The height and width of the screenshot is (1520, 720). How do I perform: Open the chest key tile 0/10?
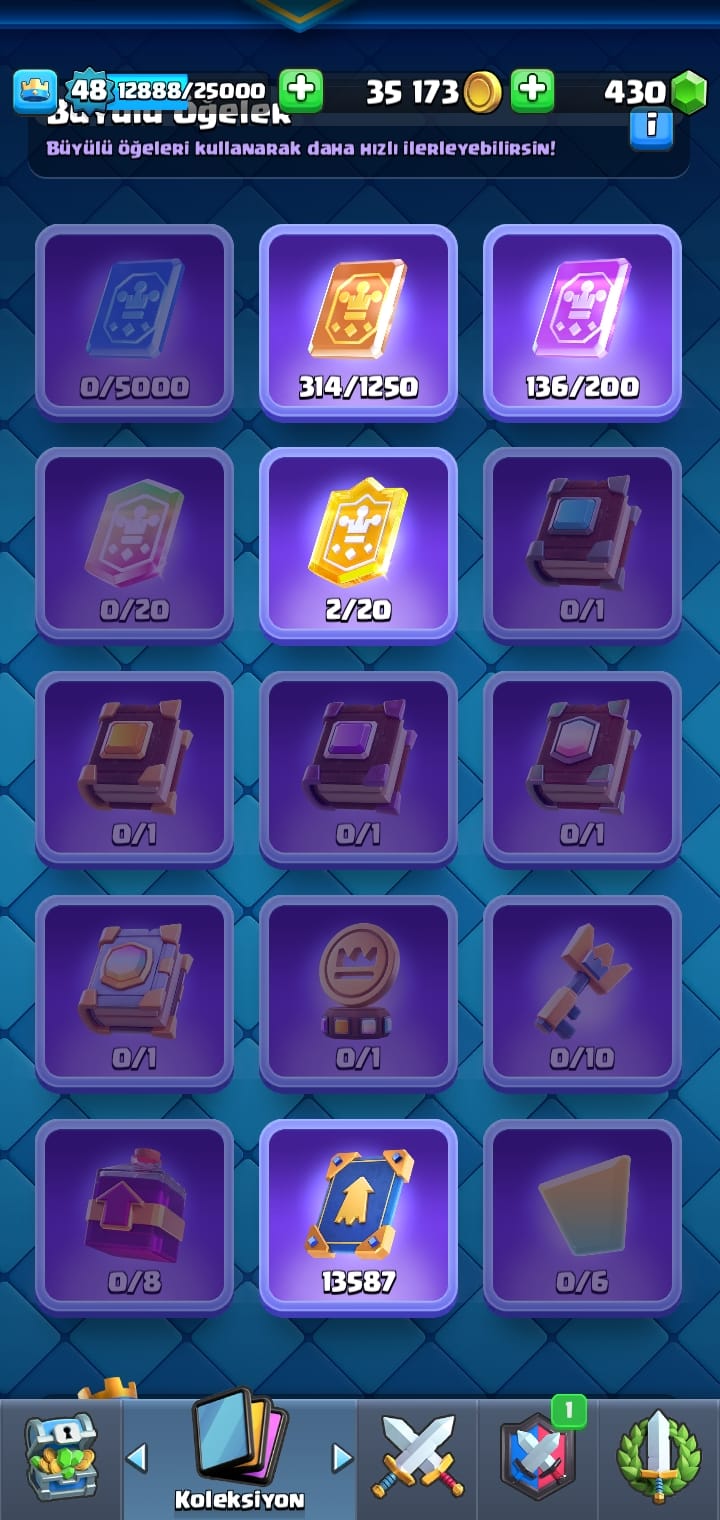pos(582,992)
